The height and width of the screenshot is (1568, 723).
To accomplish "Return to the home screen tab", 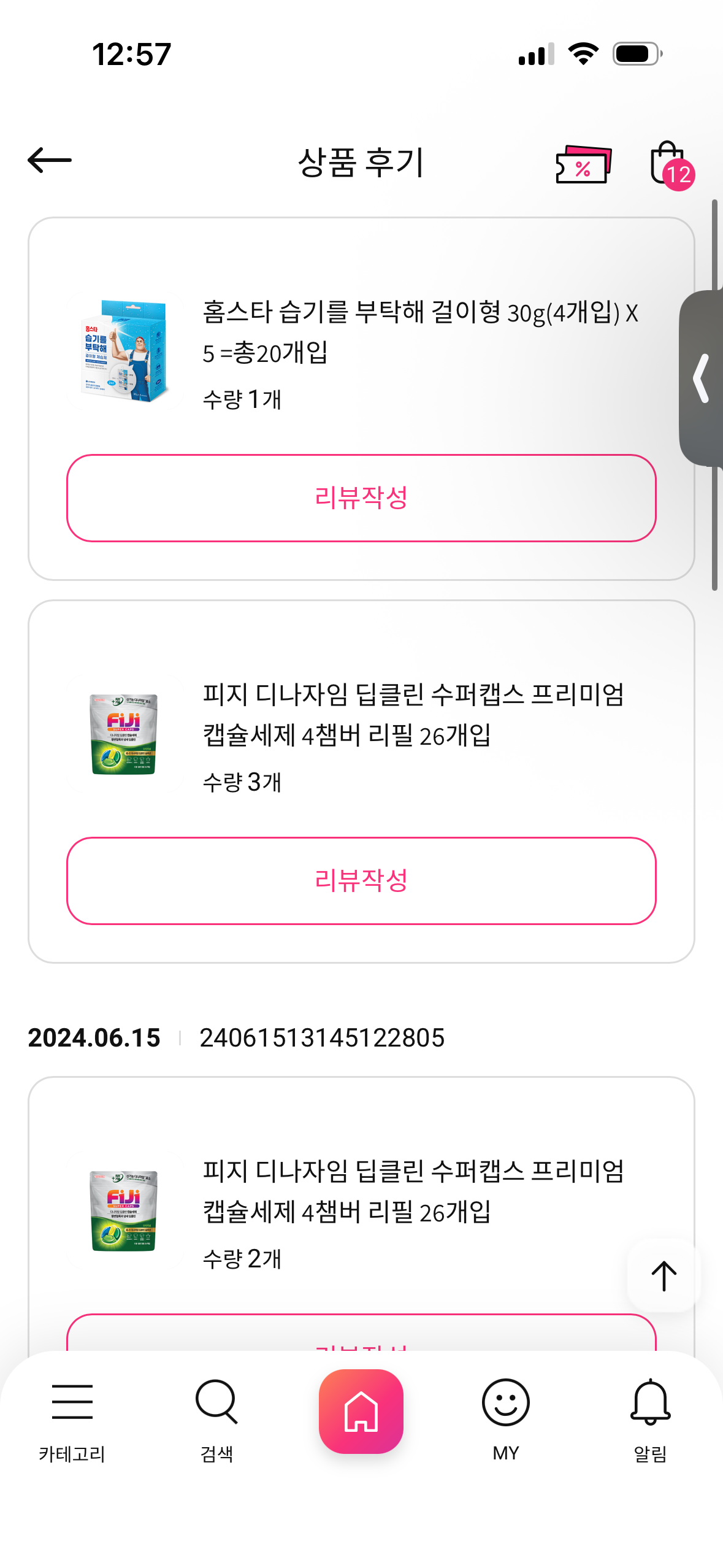I will [361, 1411].
